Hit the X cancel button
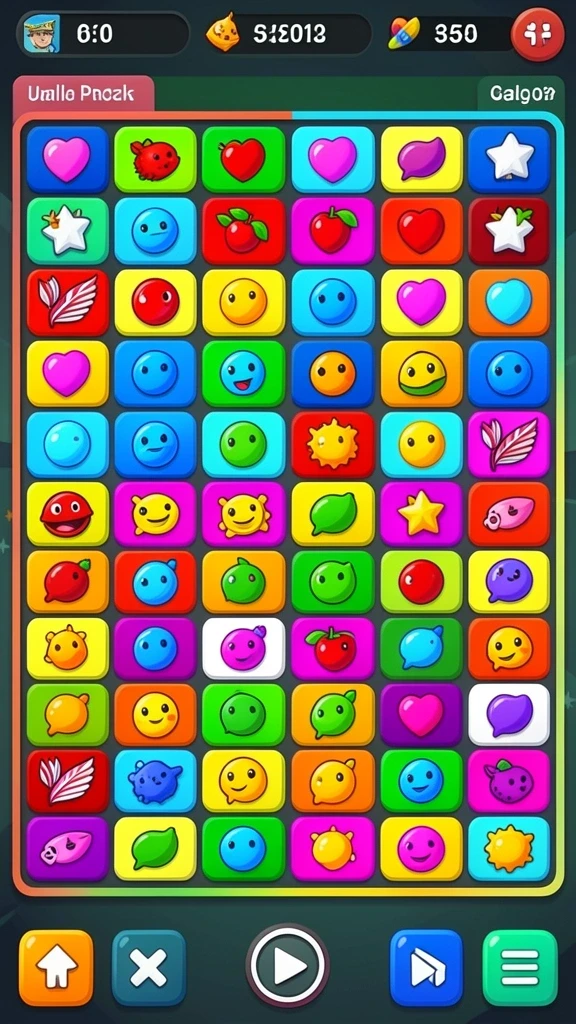576x1024 pixels. pyautogui.click(x=149, y=967)
